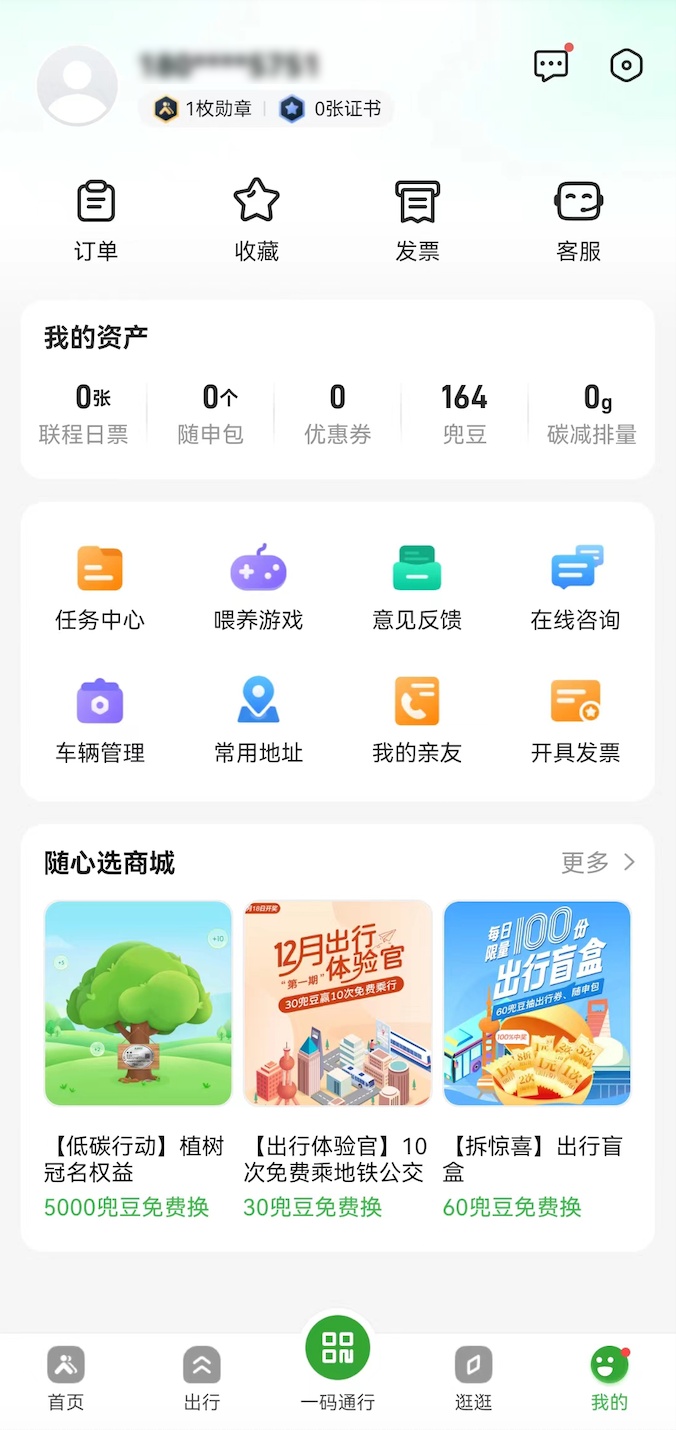Switch to the 逛逛 browse tab

(x=474, y=1377)
